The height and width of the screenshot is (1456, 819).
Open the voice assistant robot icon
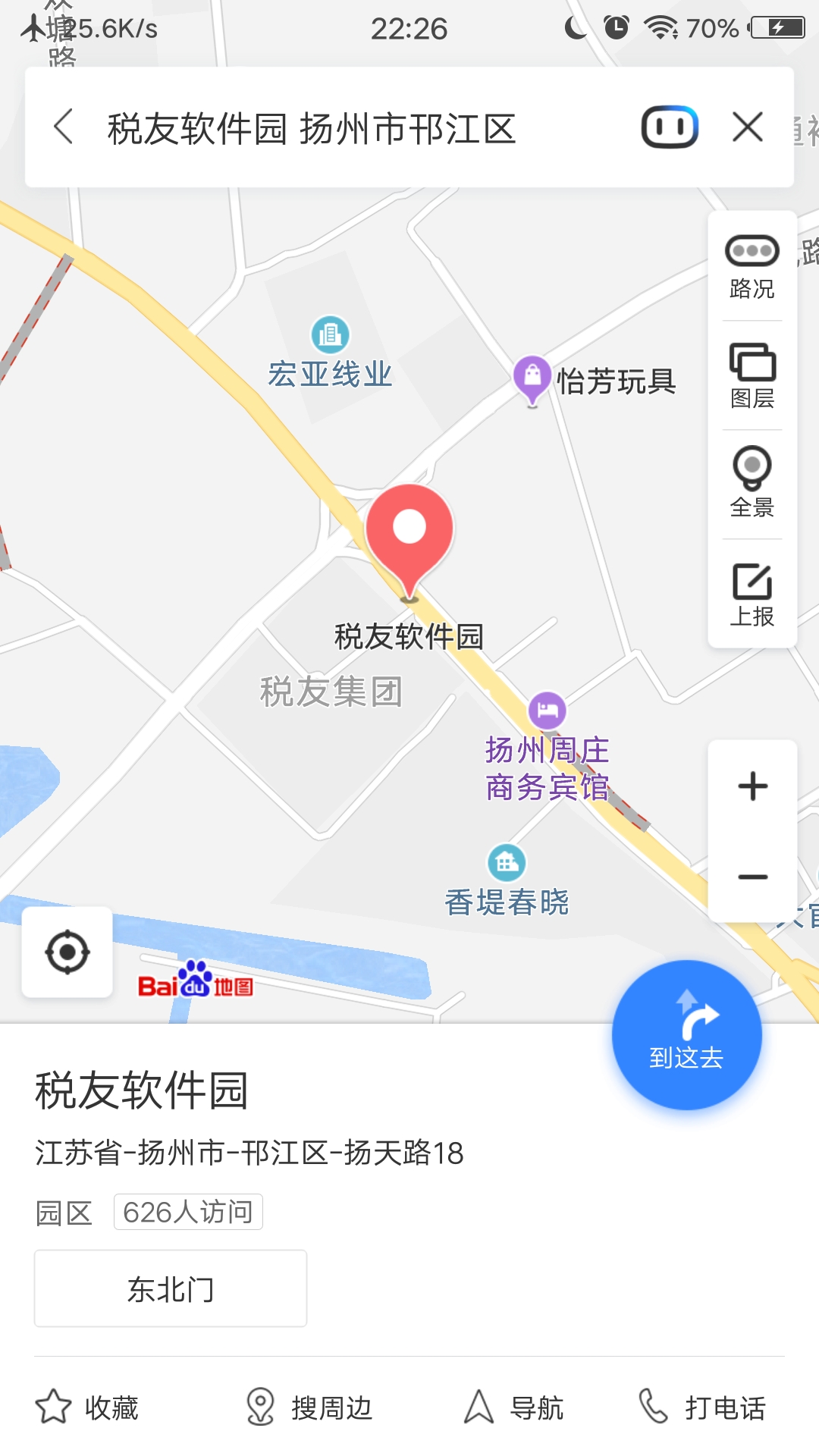point(670,127)
